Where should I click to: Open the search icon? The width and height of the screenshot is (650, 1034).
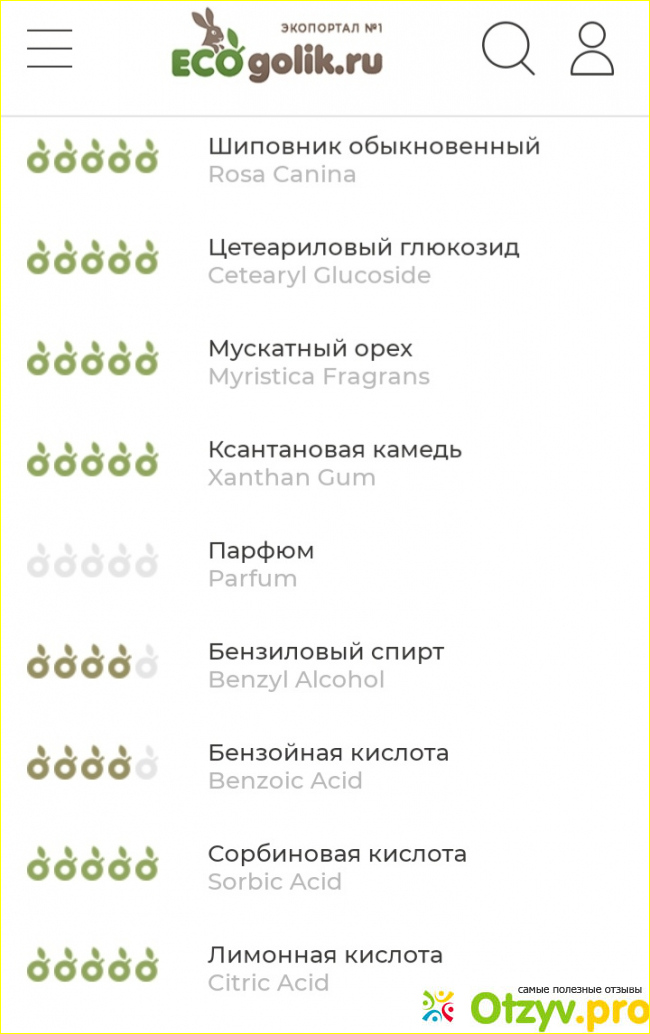508,48
